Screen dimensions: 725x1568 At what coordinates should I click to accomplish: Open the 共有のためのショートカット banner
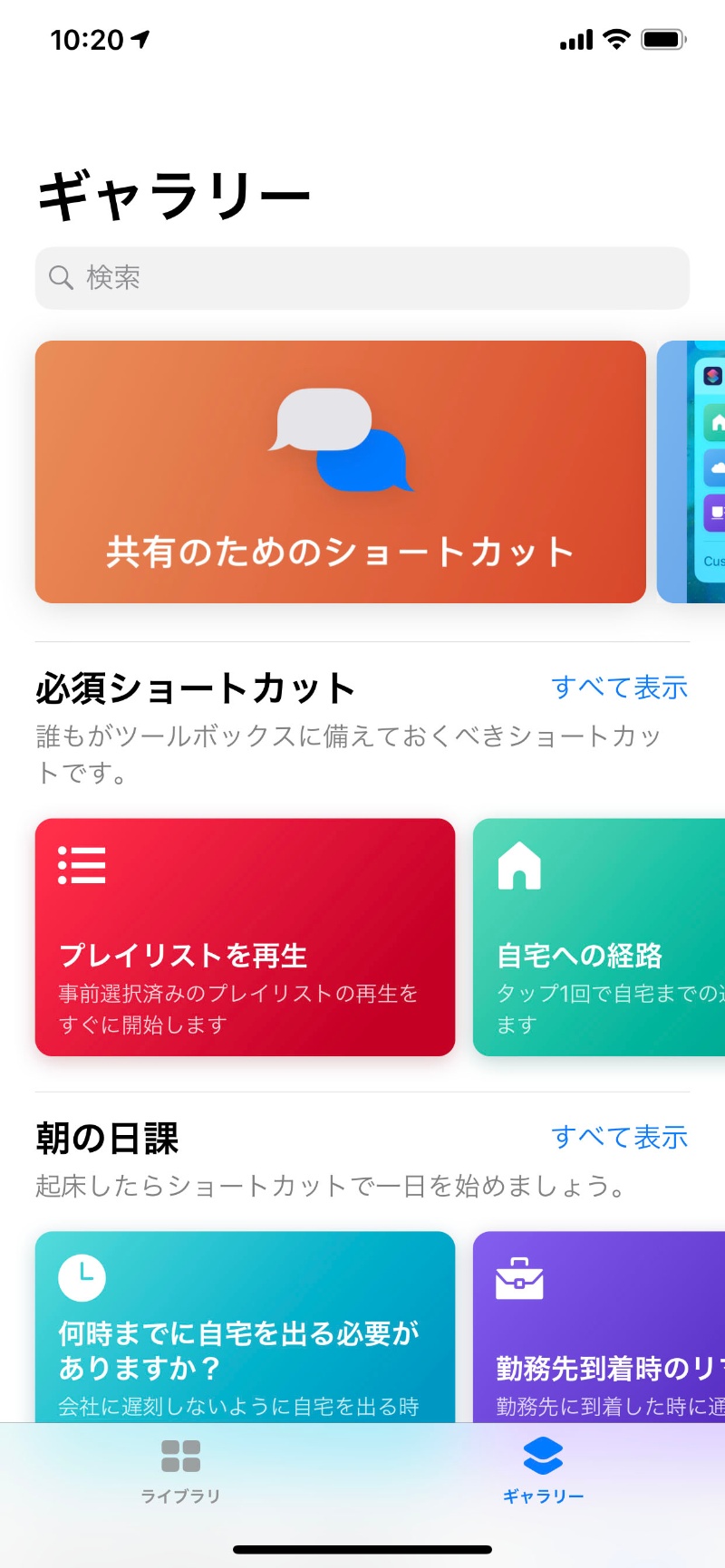click(340, 472)
